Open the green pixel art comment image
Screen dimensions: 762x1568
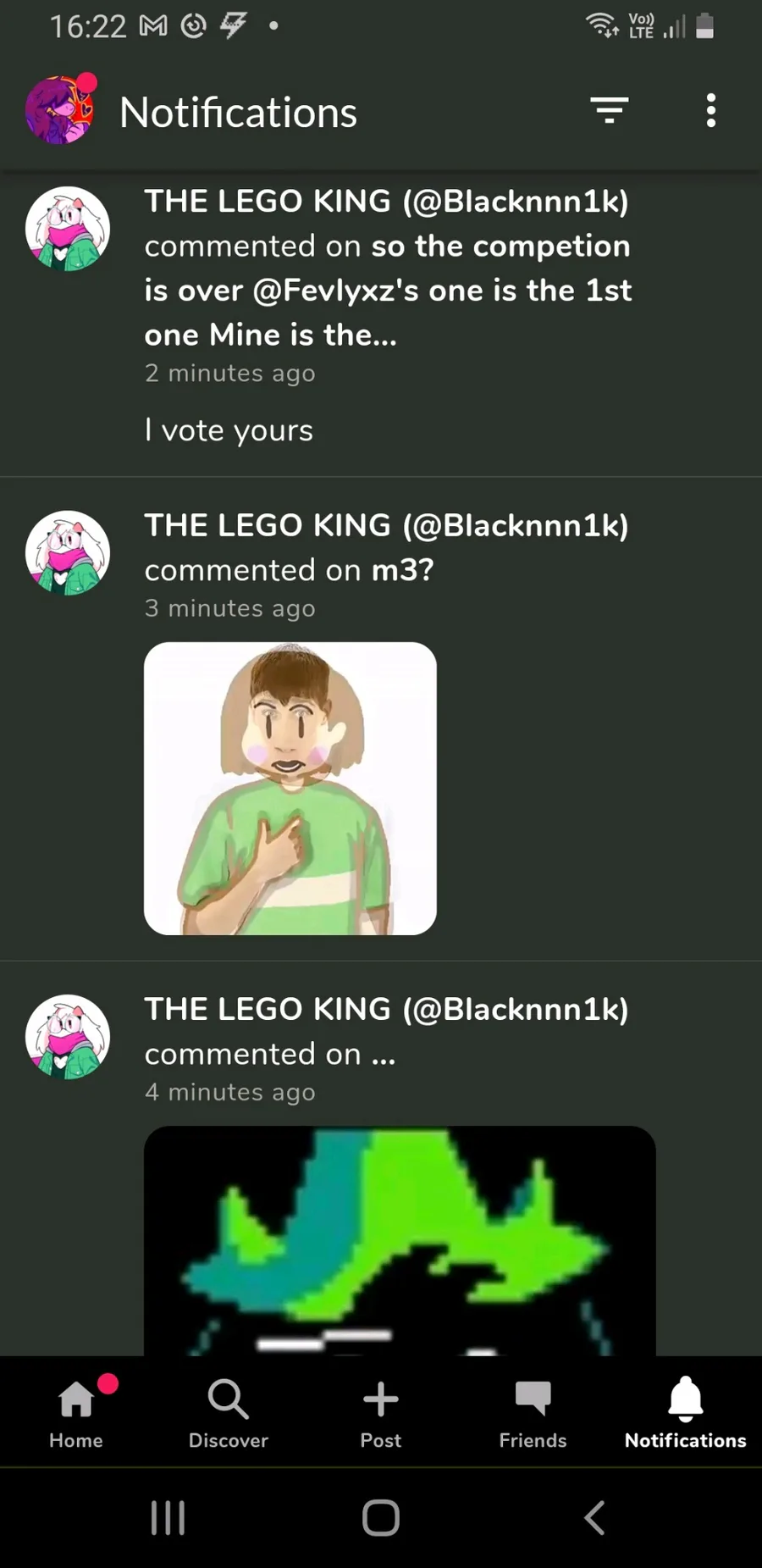tap(400, 1241)
